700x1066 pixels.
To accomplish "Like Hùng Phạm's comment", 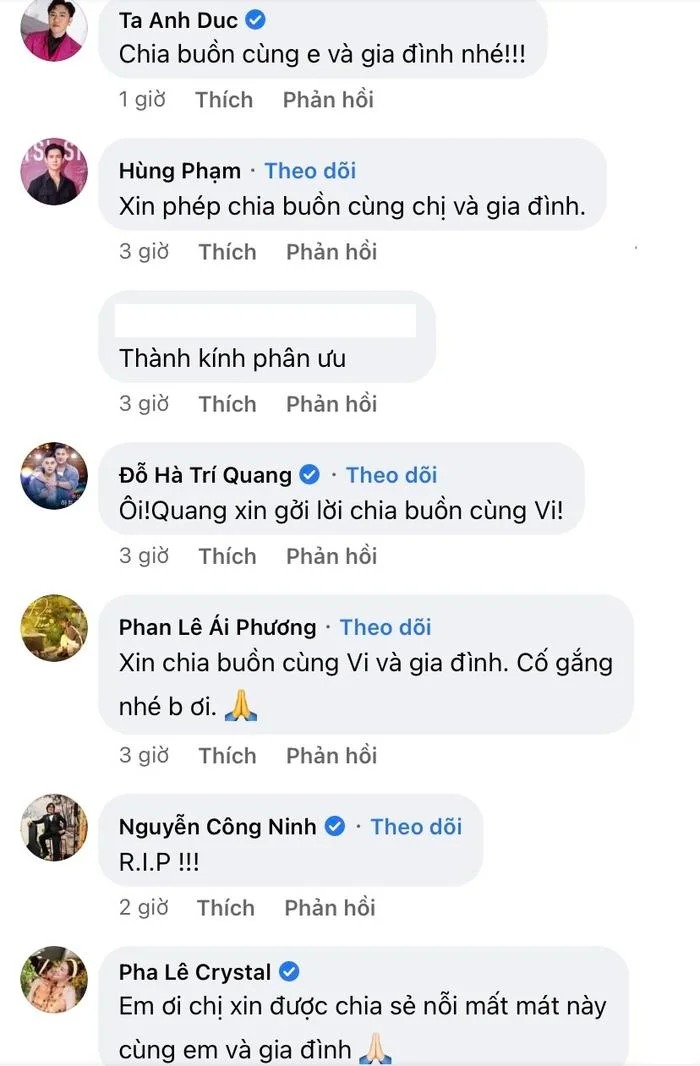I will pyautogui.click(x=227, y=252).
